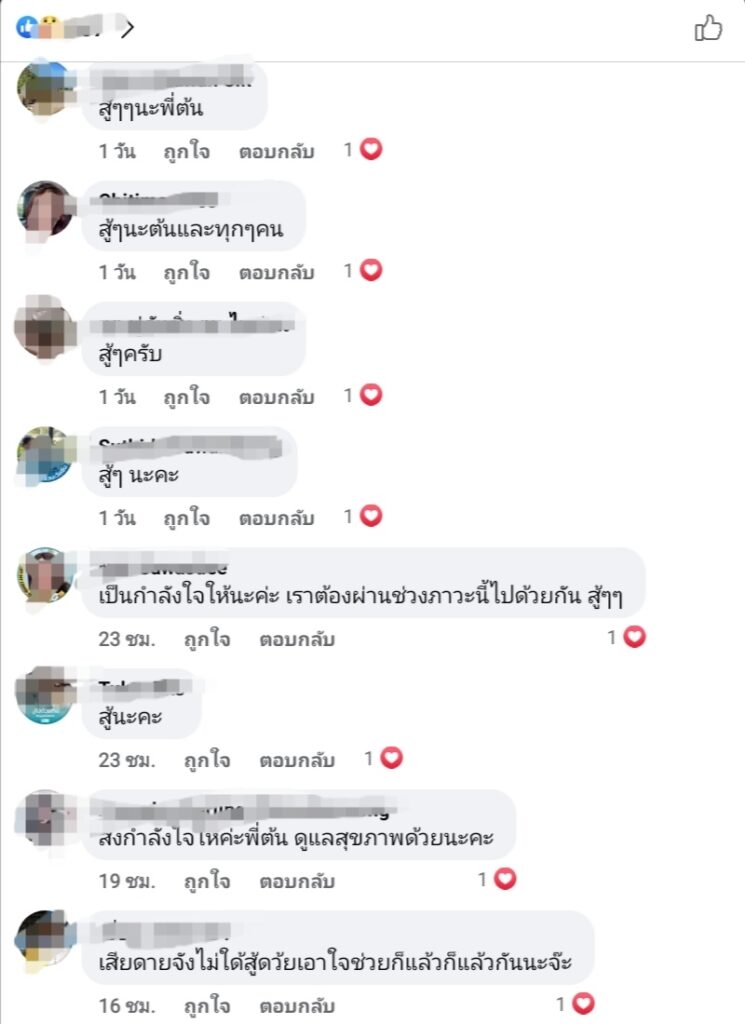745x1024 pixels.
Task: Reply to comment mentioning 'ดูแลสุขภาพด้วยนะคะ'
Action: (297, 881)
